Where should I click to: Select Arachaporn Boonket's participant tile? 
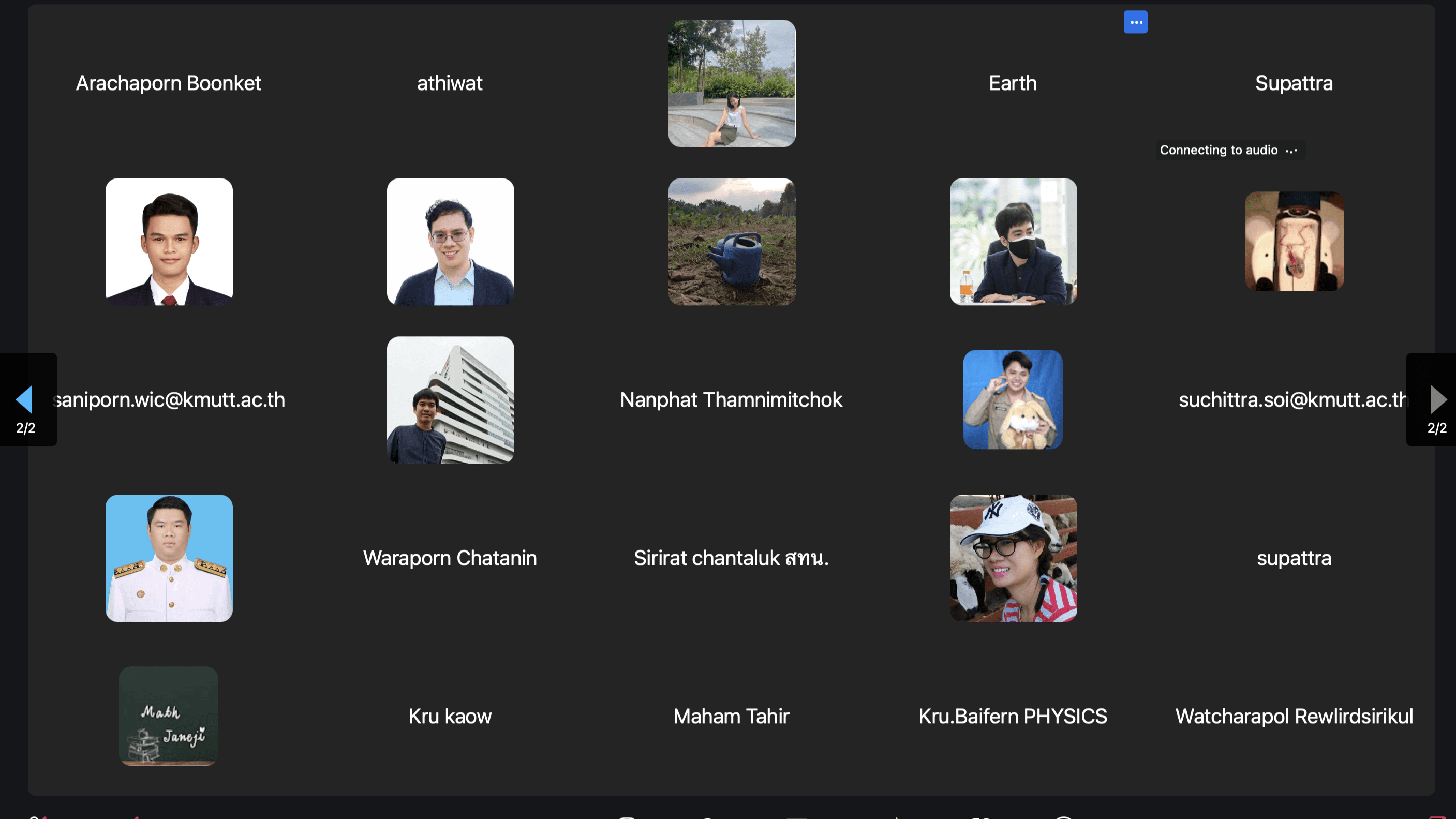pyautogui.click(x=169, y=83)
